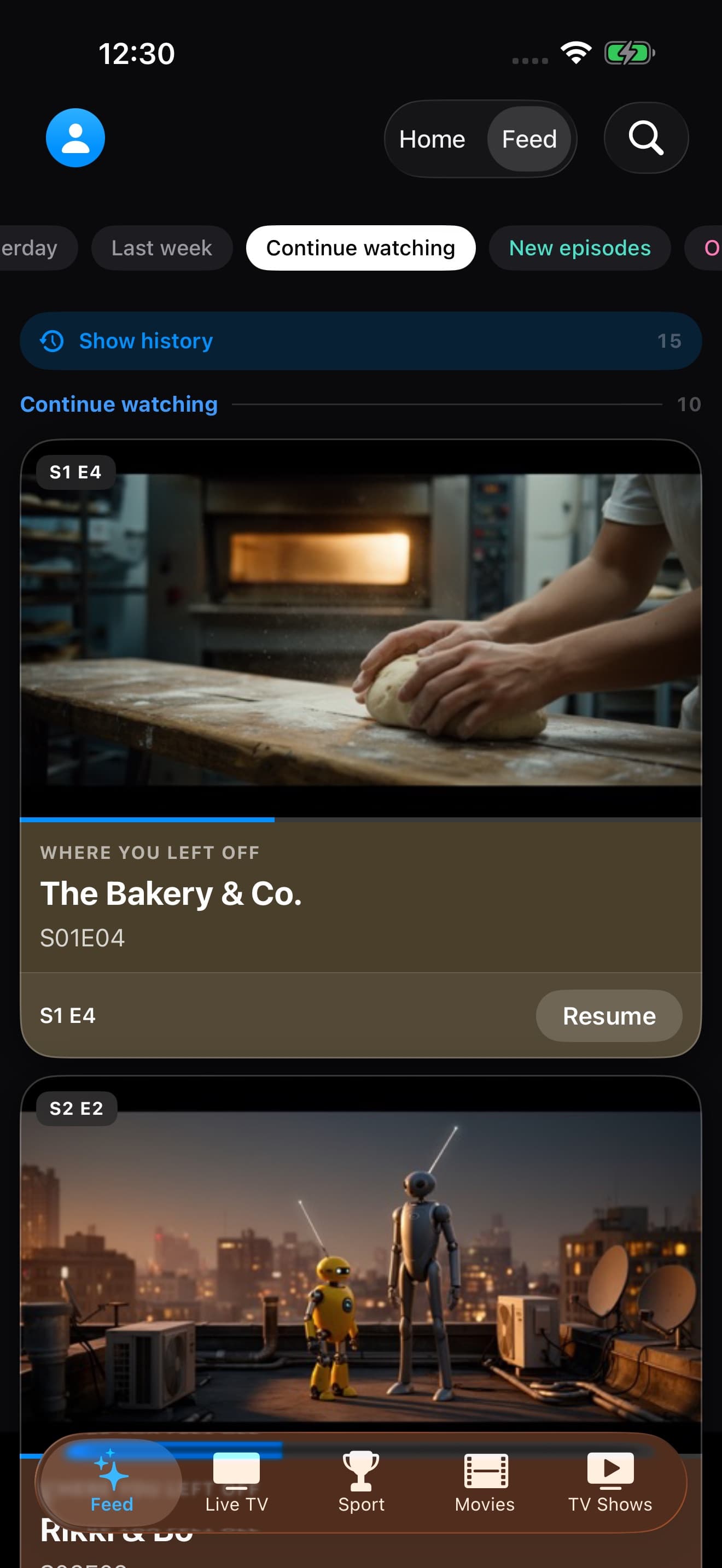Filter by New episodes chip
Image resolution: width=722 pixels, height=1568 pixels.
click(580, 248)
